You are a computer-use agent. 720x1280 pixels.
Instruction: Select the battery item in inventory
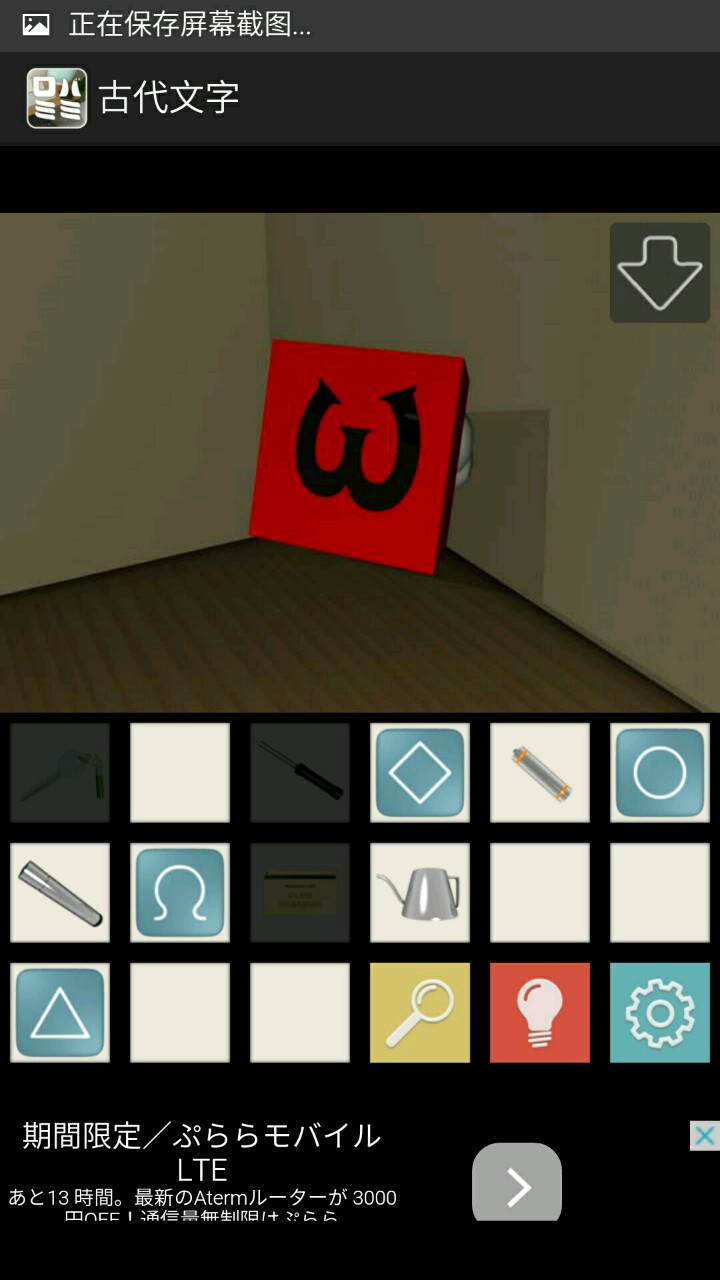pyautogui.click(x=540, y=773)
